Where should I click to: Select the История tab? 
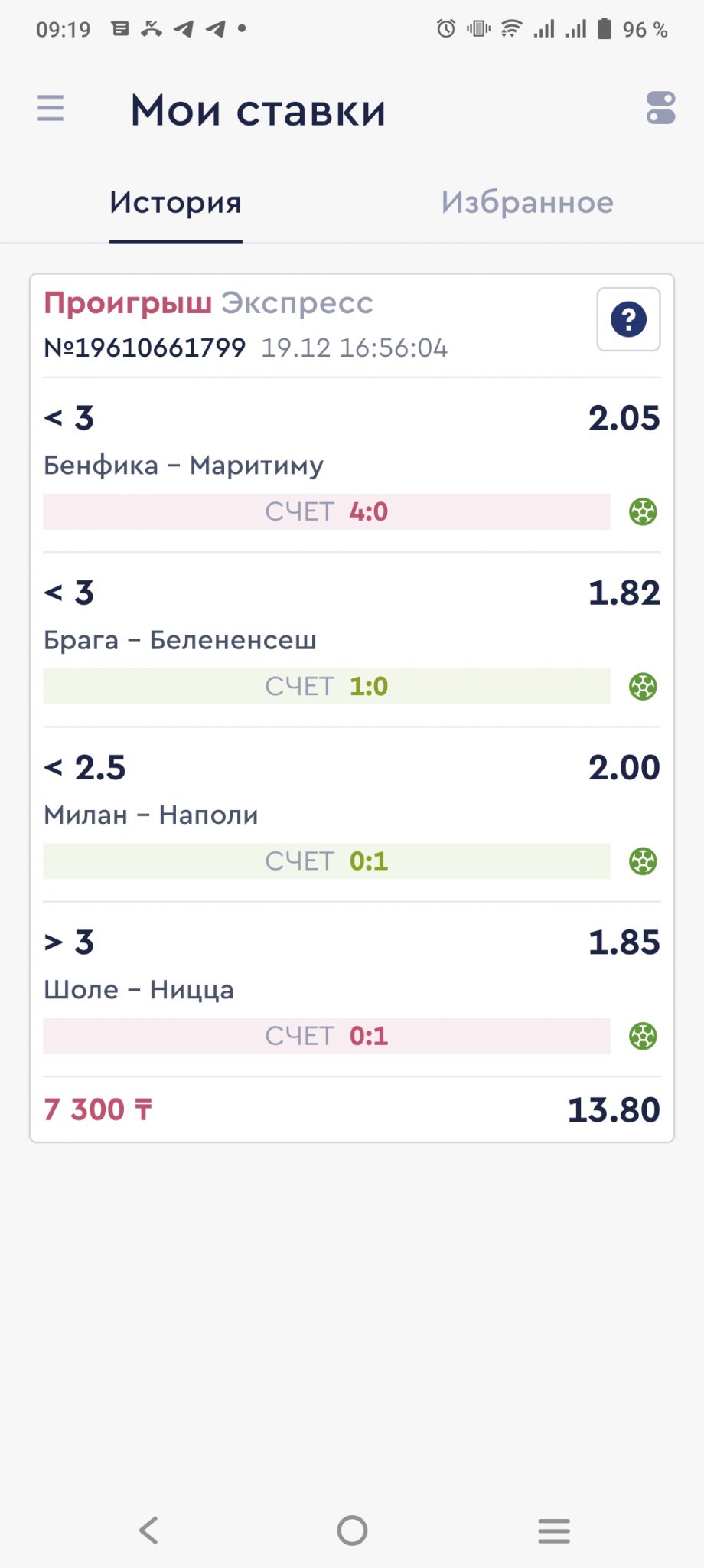pos(175,203)
